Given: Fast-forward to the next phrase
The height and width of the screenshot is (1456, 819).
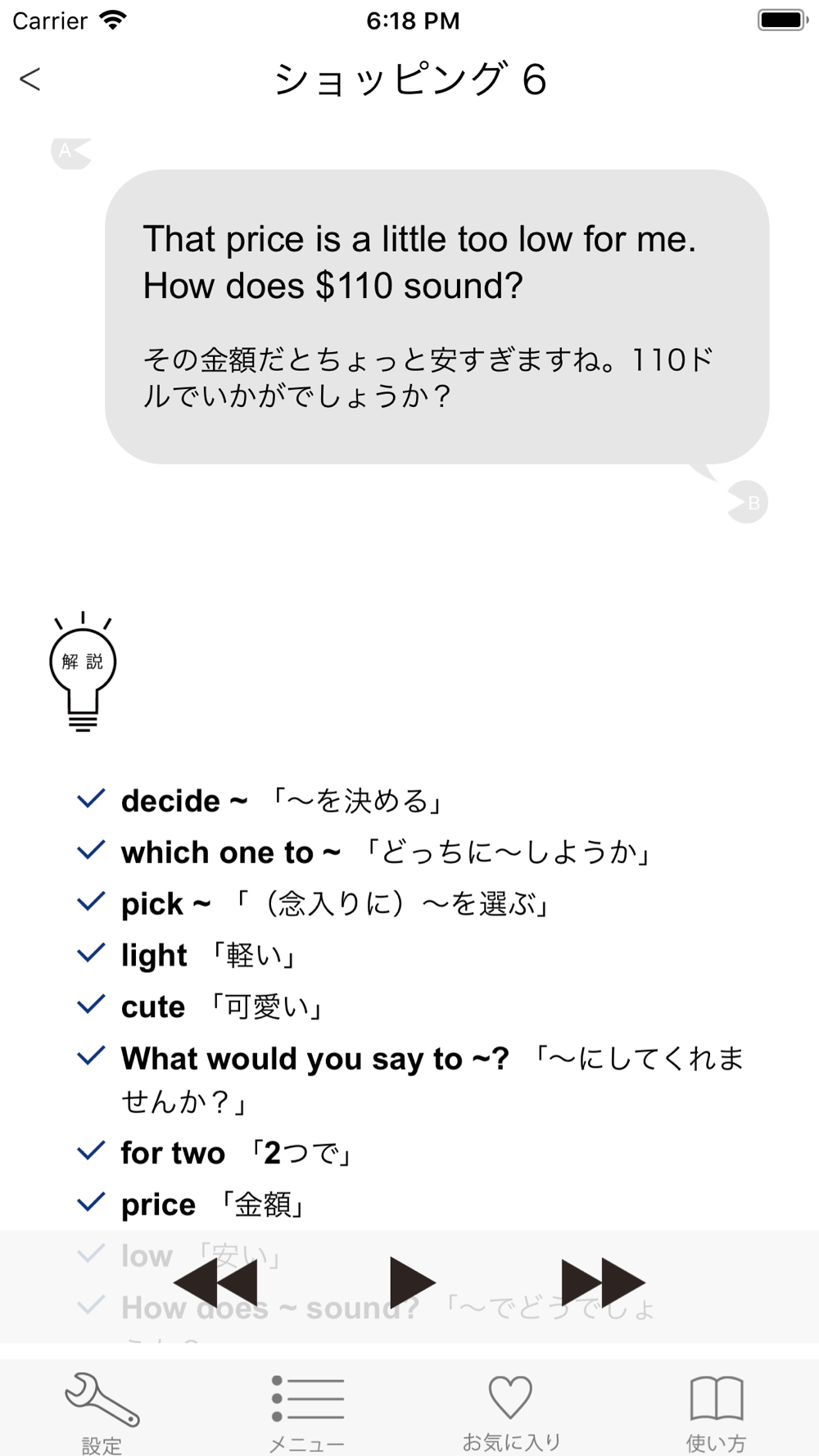Looking at the screenshot, I should click(603, 1282).
